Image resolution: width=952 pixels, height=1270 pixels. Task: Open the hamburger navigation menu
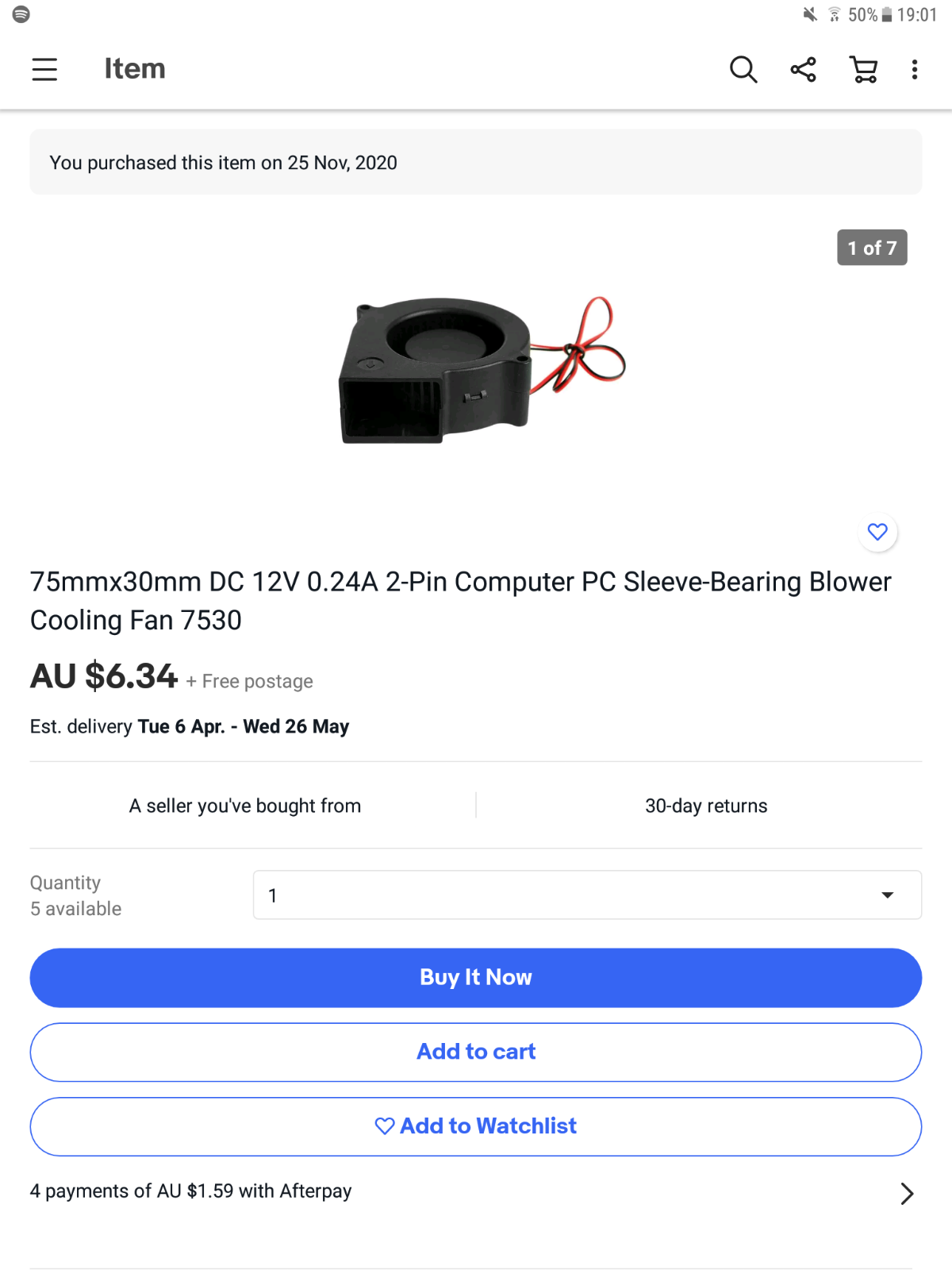[44, 70]
